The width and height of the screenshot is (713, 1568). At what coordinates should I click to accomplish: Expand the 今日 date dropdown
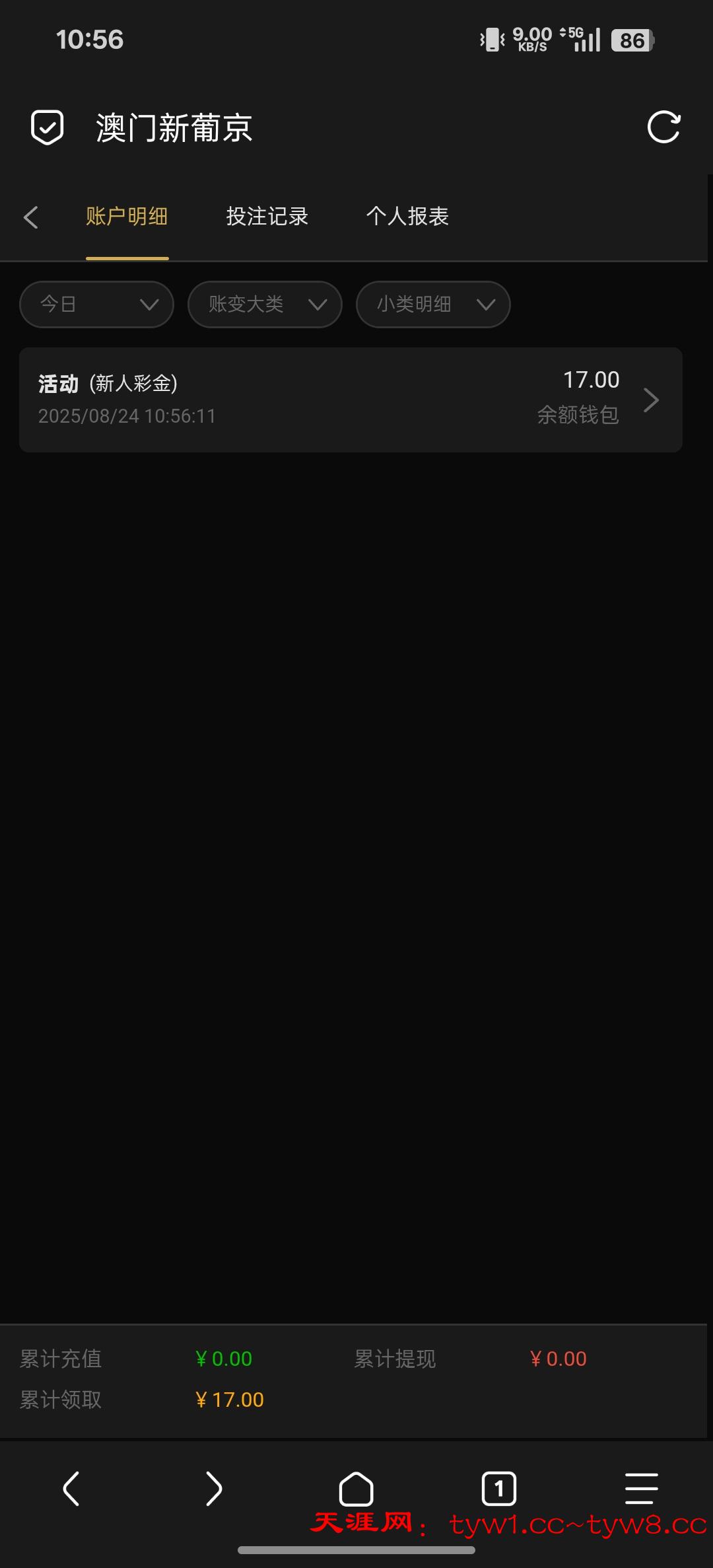coord(97,304)
